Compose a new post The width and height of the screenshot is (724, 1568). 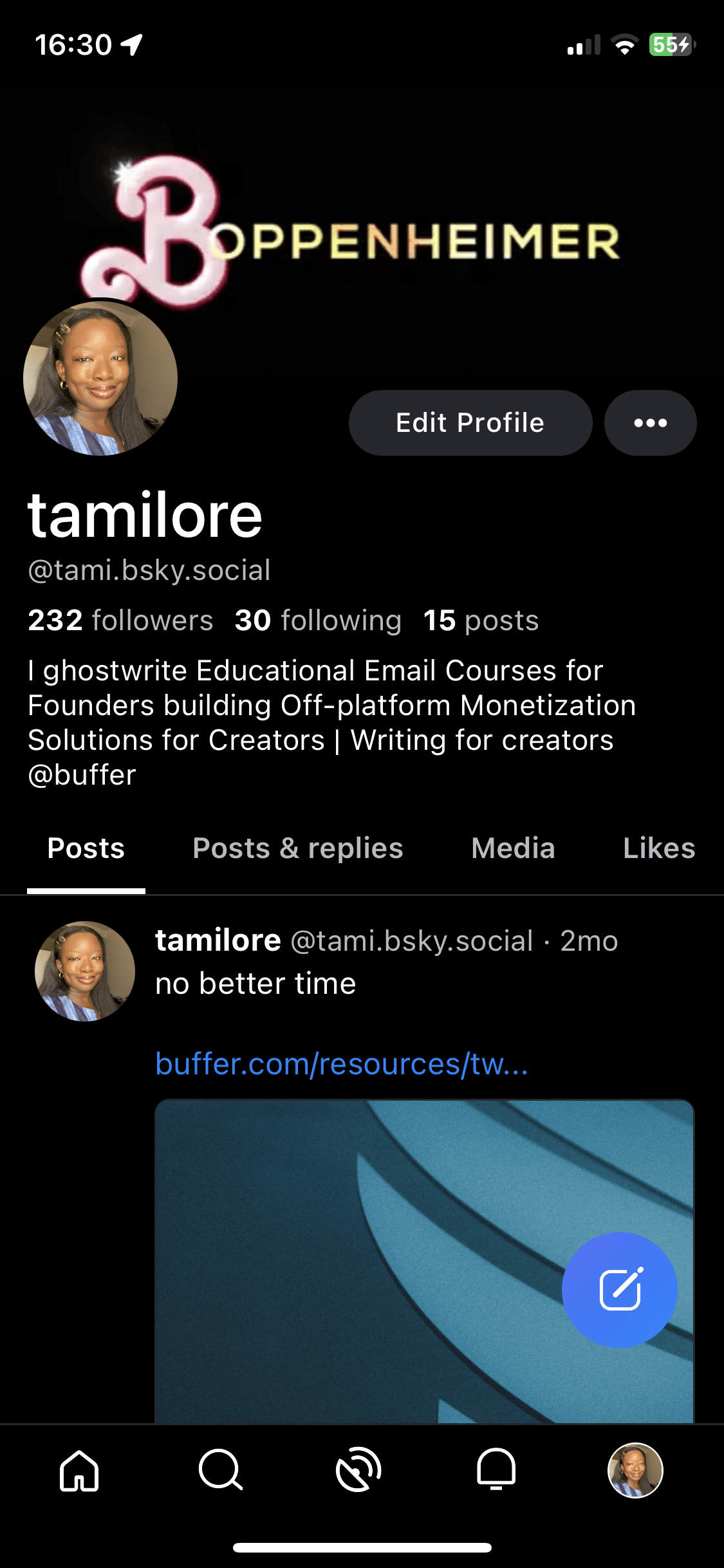[x=619, y=1289]
